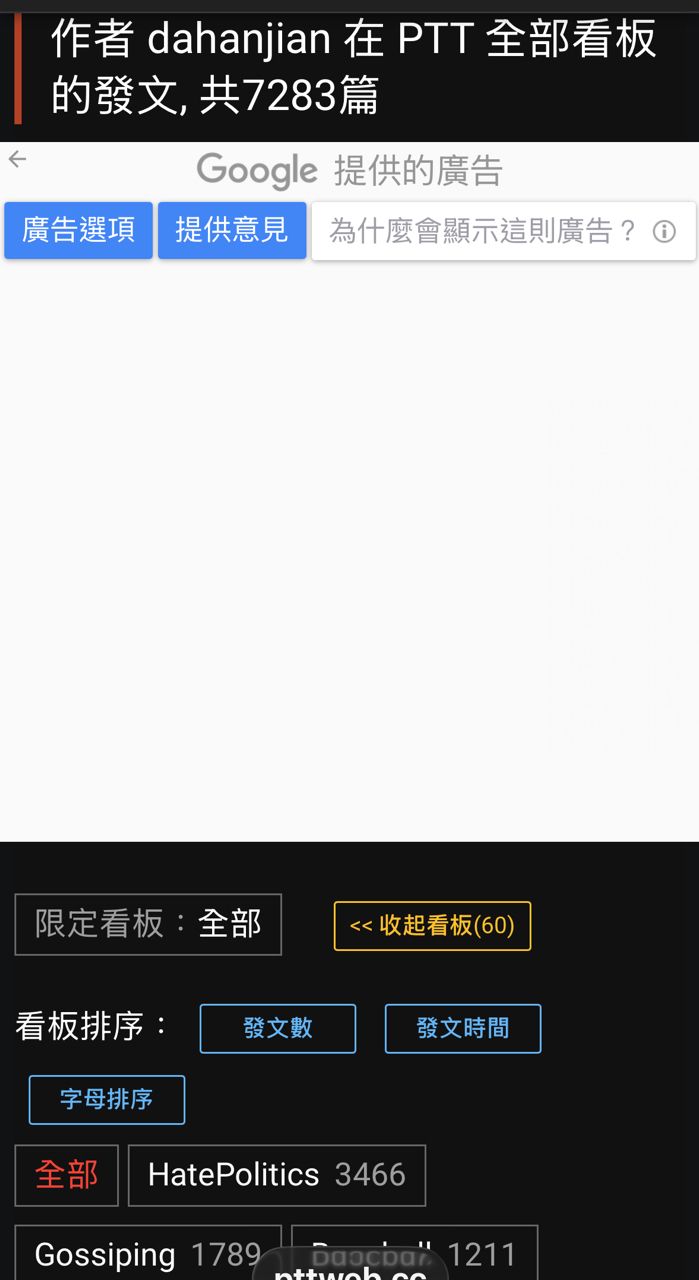Filter posts to Baseball board
This screenshot has height=1280, width=699.
414,1252
